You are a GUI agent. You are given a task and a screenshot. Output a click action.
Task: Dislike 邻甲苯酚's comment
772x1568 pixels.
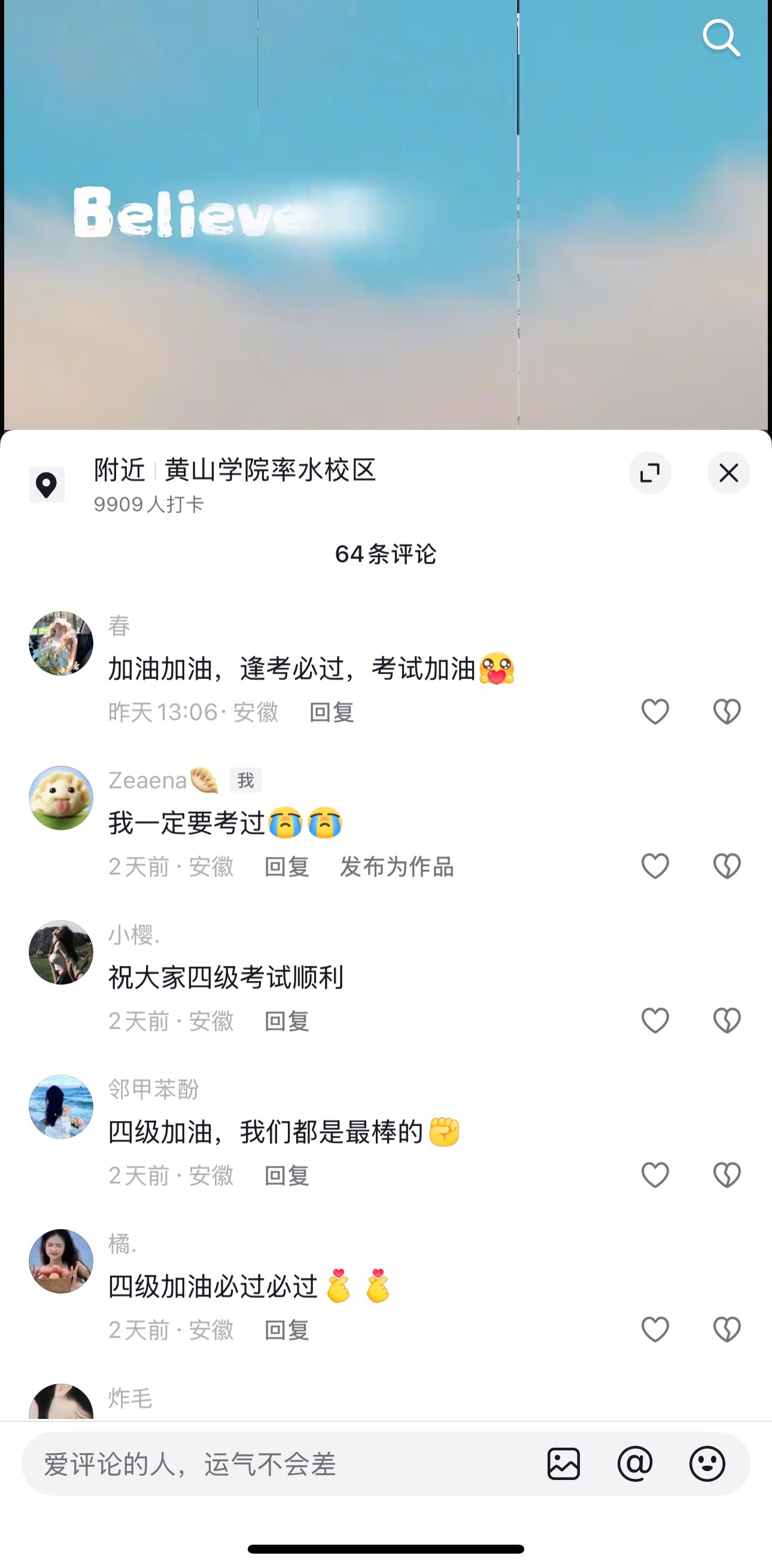[727, 1175]
